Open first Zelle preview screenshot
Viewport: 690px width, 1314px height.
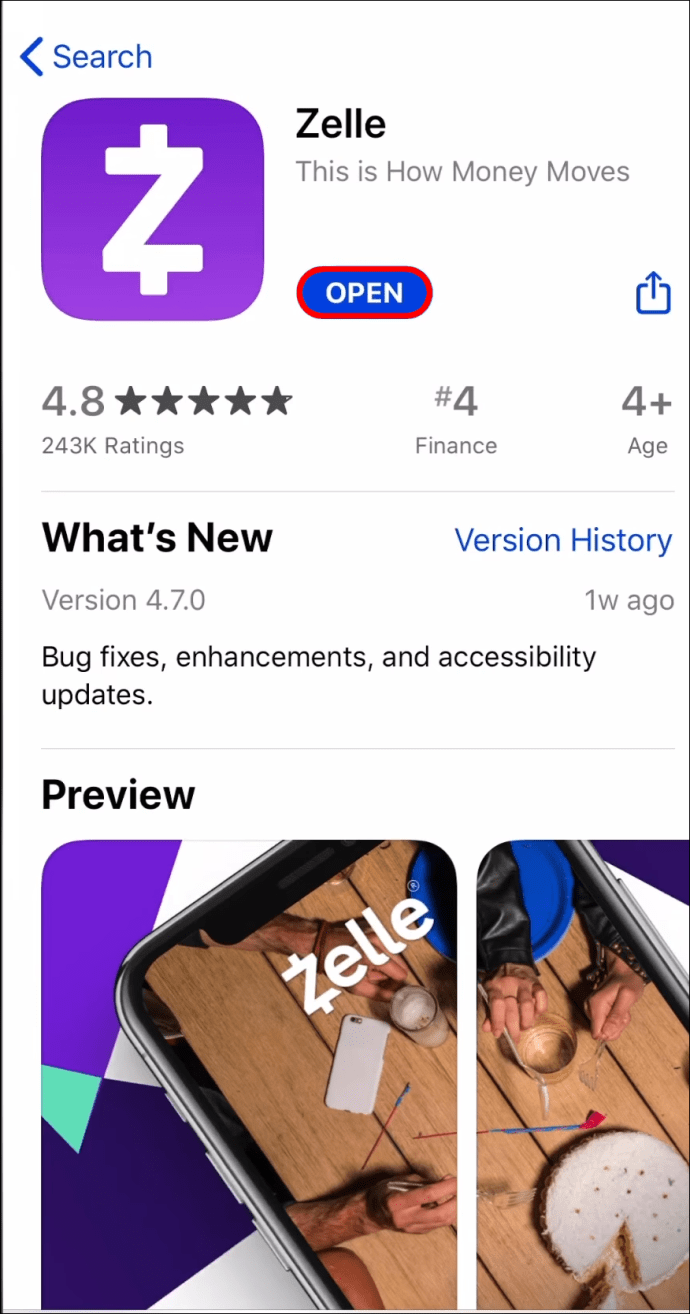click(x=249, y=1070)
